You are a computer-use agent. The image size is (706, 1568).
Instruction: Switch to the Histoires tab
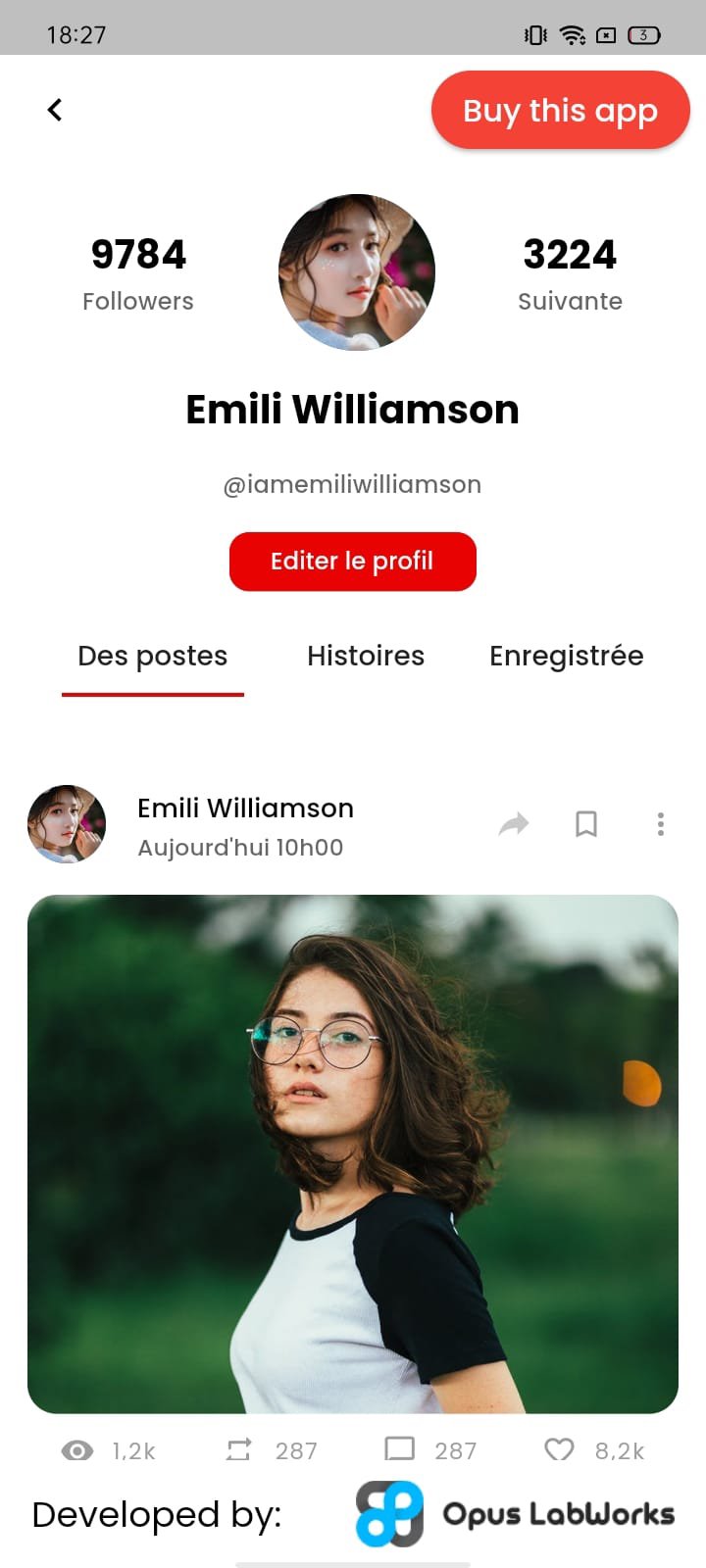tap(366, 656)
